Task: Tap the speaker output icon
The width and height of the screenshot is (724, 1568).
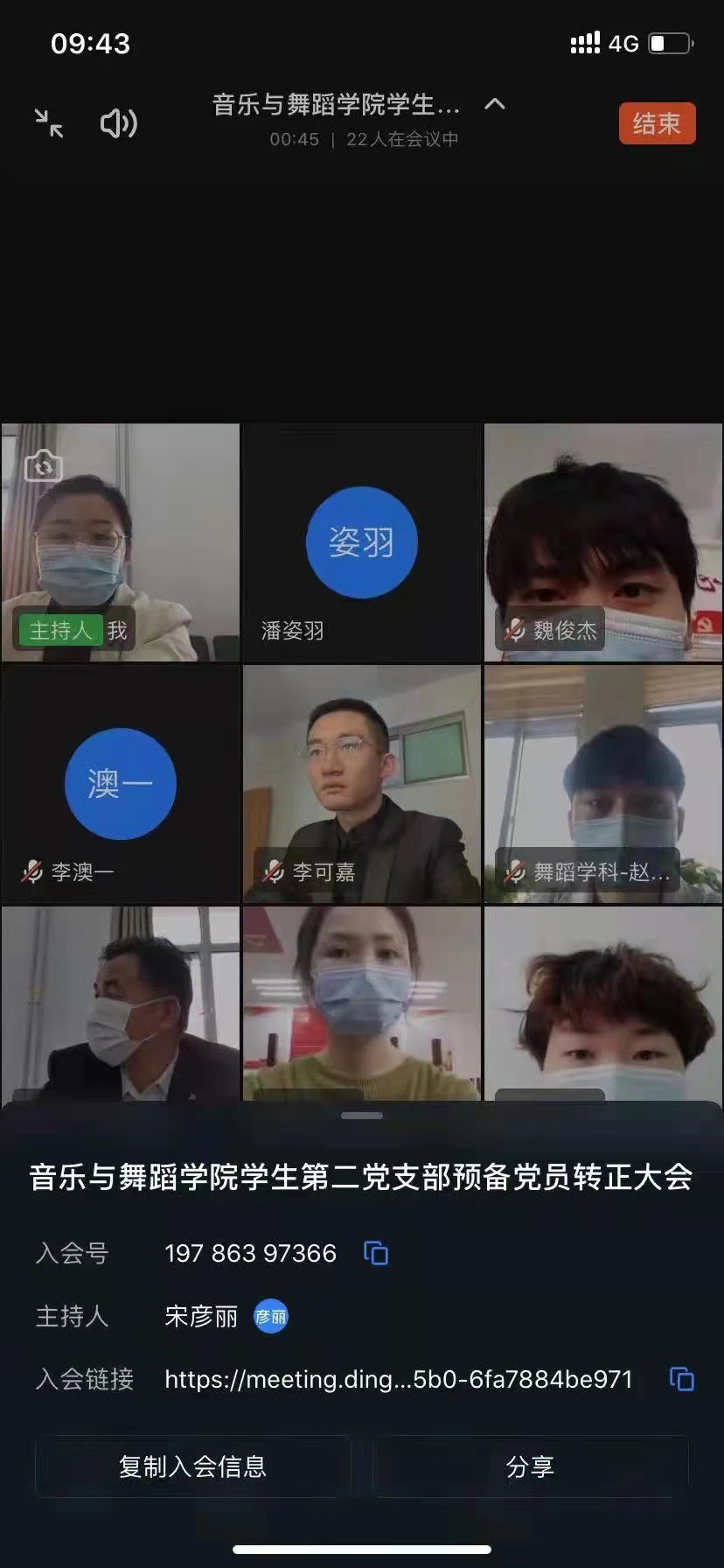Action: click(x=119, y=123)
